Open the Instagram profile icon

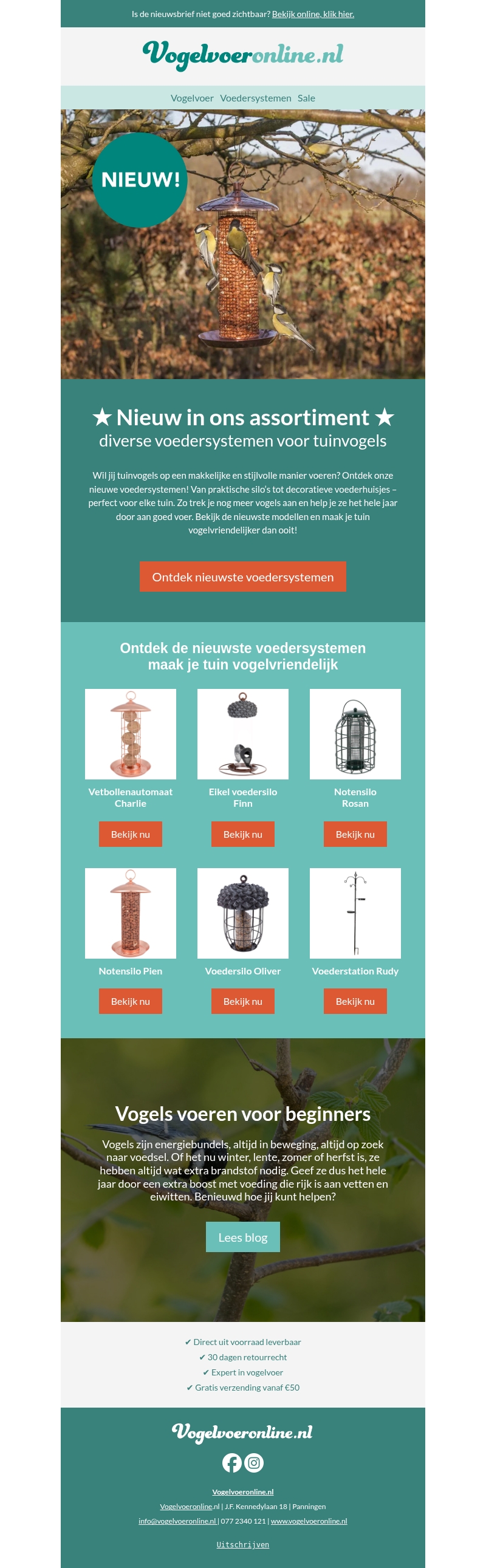[254, 1462]
